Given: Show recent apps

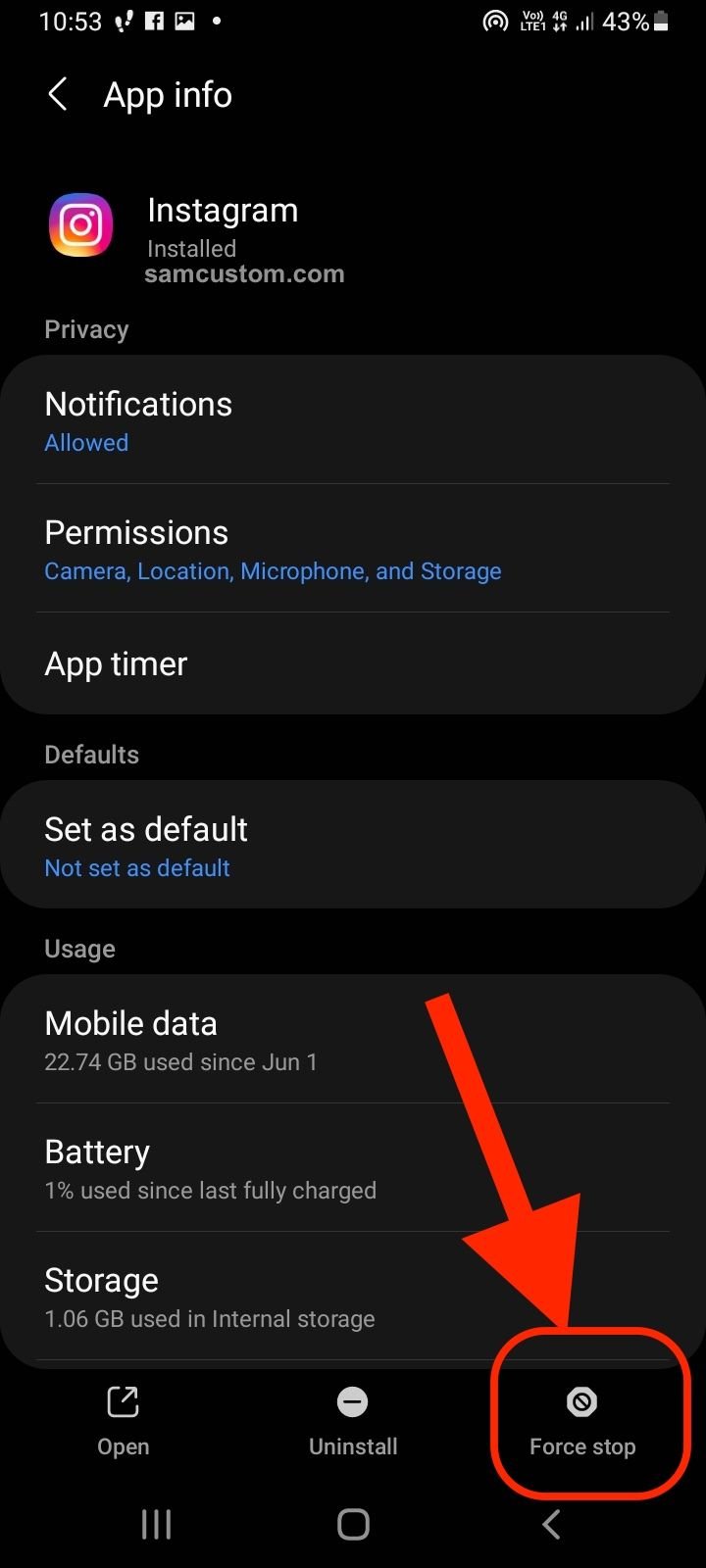Looking at the screenshot, I should [x=157, y=1524].
